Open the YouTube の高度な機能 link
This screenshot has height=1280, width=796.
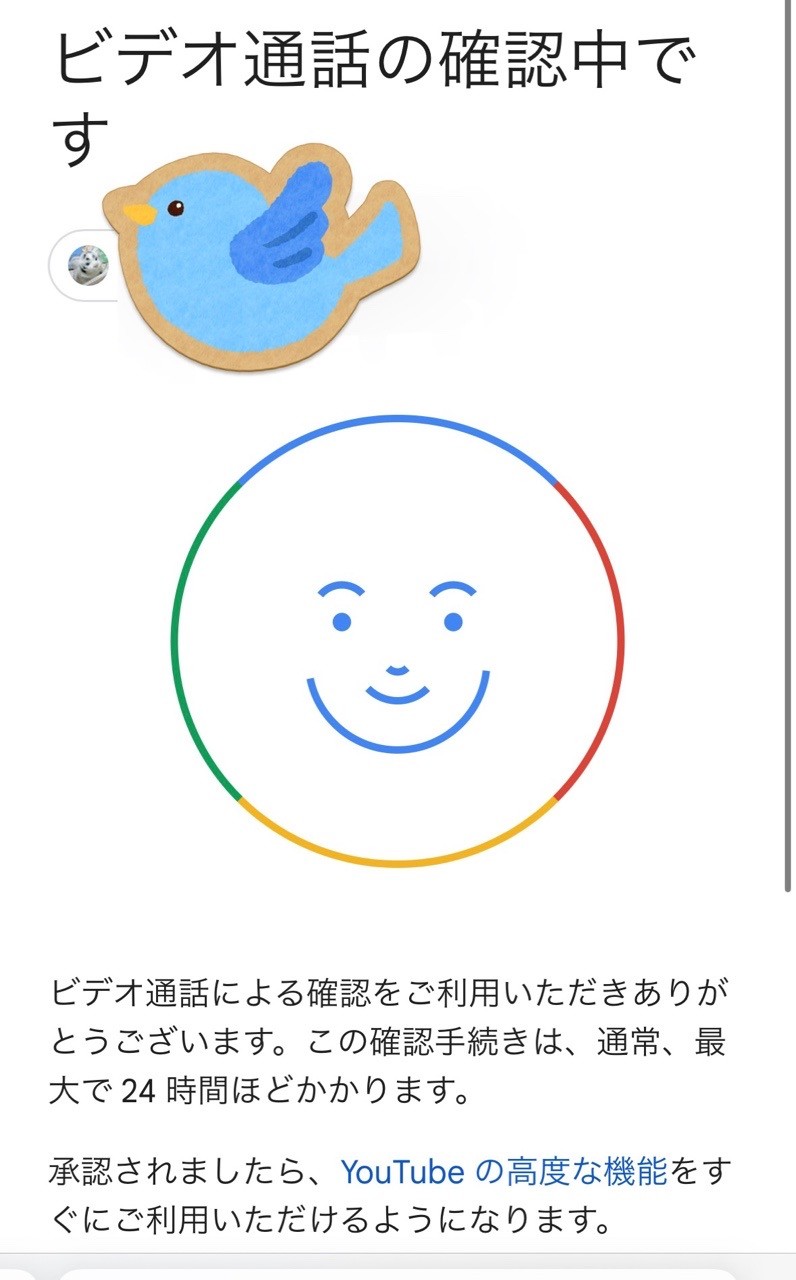tap(504, 1171)
